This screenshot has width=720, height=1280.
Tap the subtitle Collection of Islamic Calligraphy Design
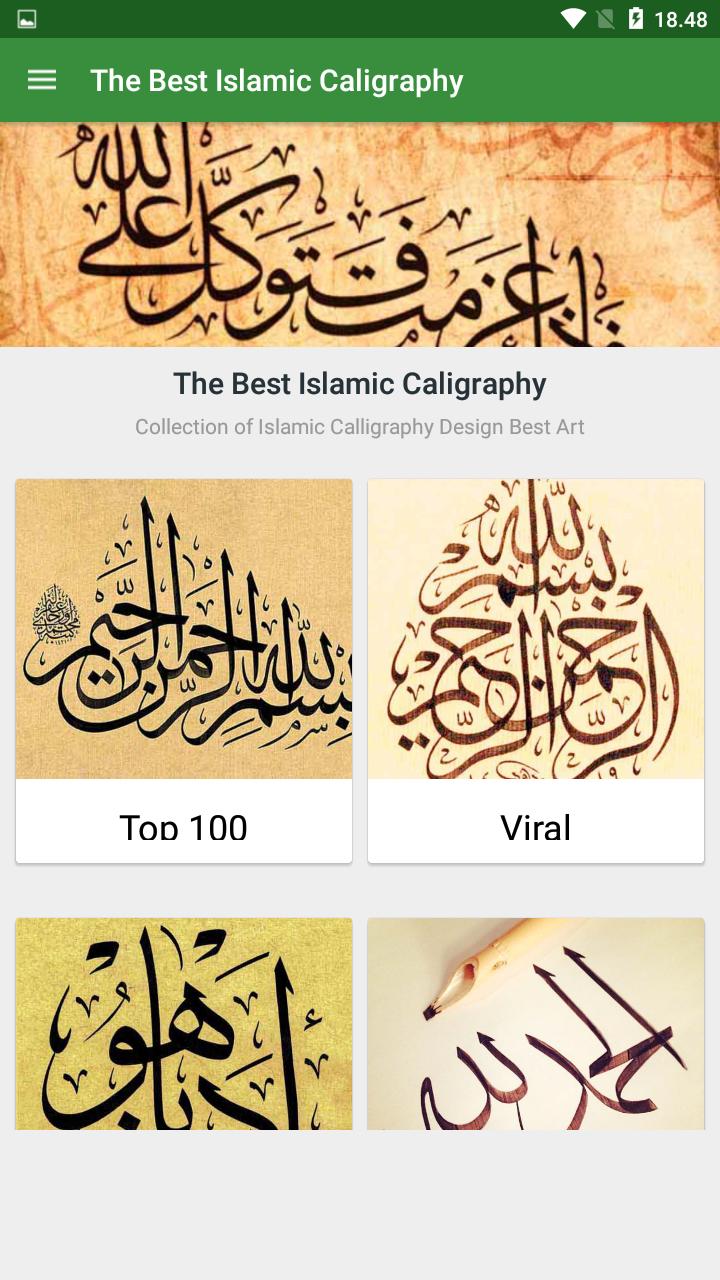(360, 426)
